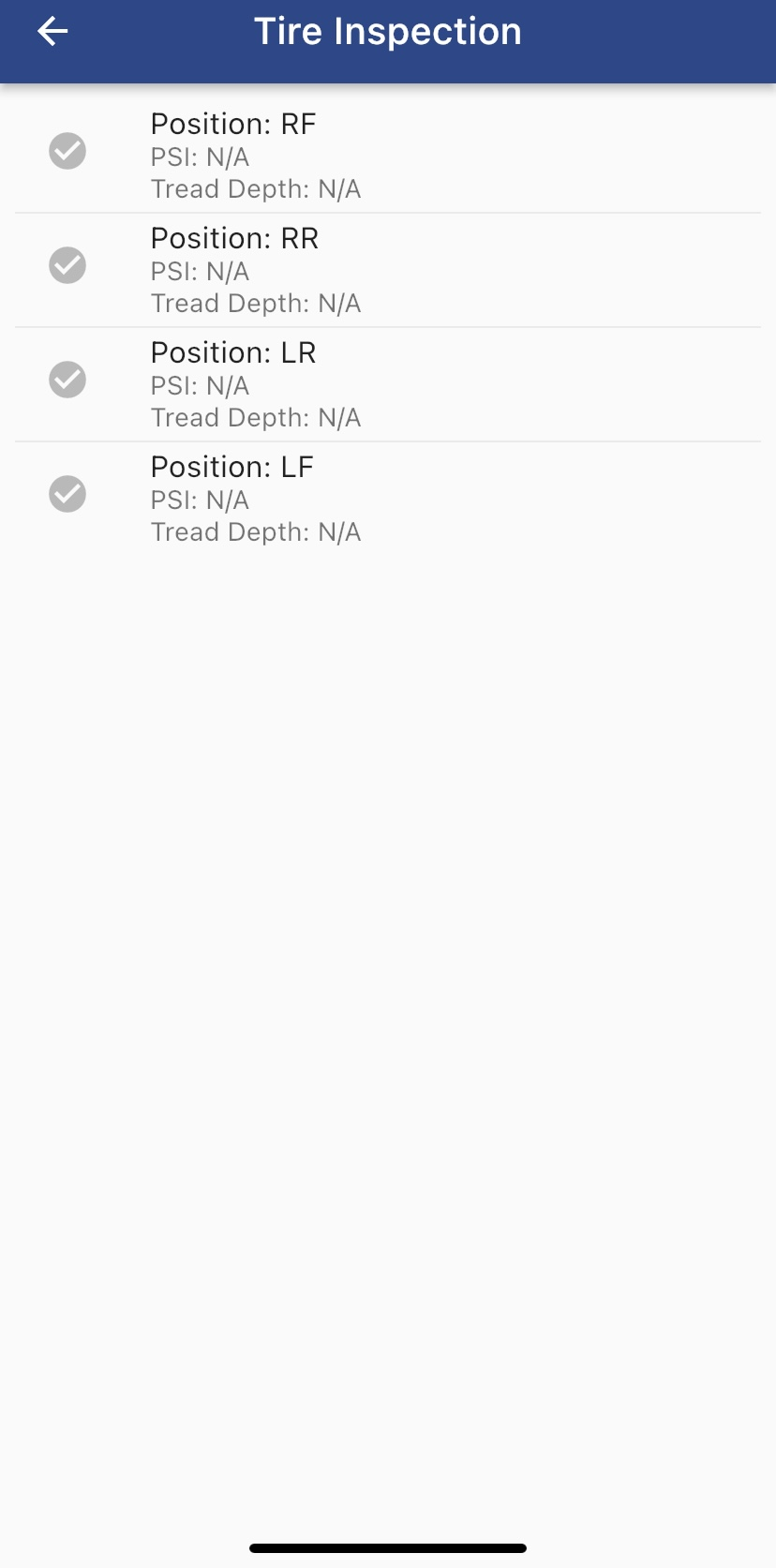Open the Position: RR tire row
Image resolution: width=776 pixels, height=1568 pixels.
pos(387,270)
